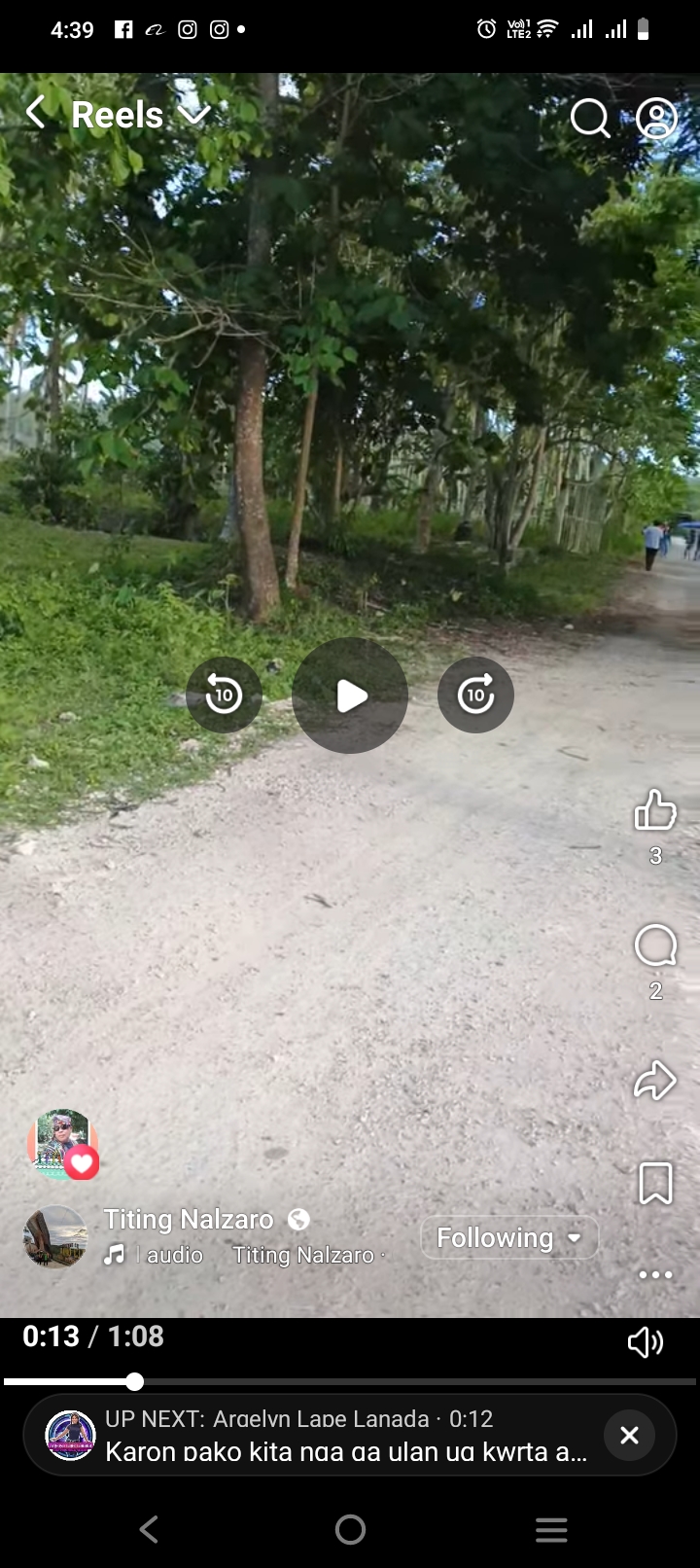This screenshot has width=700, height=1568.
Task: Mute the reel's sound
Action: coord(645,1342)
